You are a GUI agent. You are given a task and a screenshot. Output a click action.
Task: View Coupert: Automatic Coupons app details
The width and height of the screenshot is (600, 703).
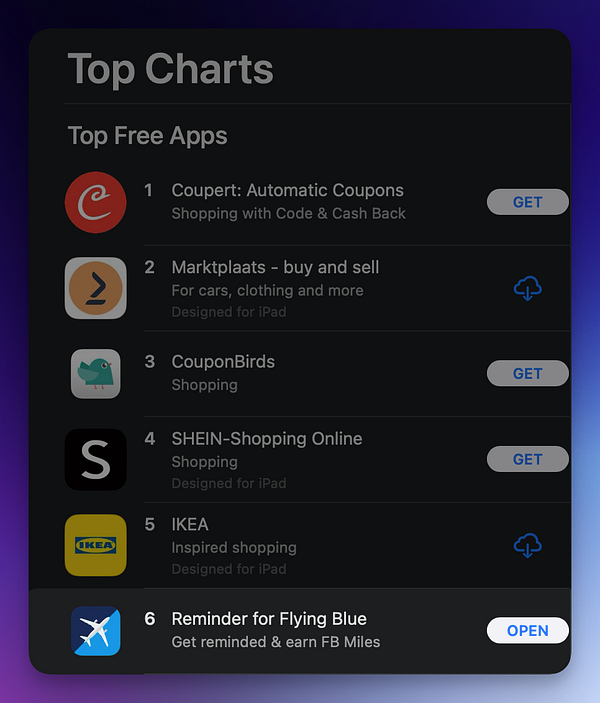[x=287, y=191]
